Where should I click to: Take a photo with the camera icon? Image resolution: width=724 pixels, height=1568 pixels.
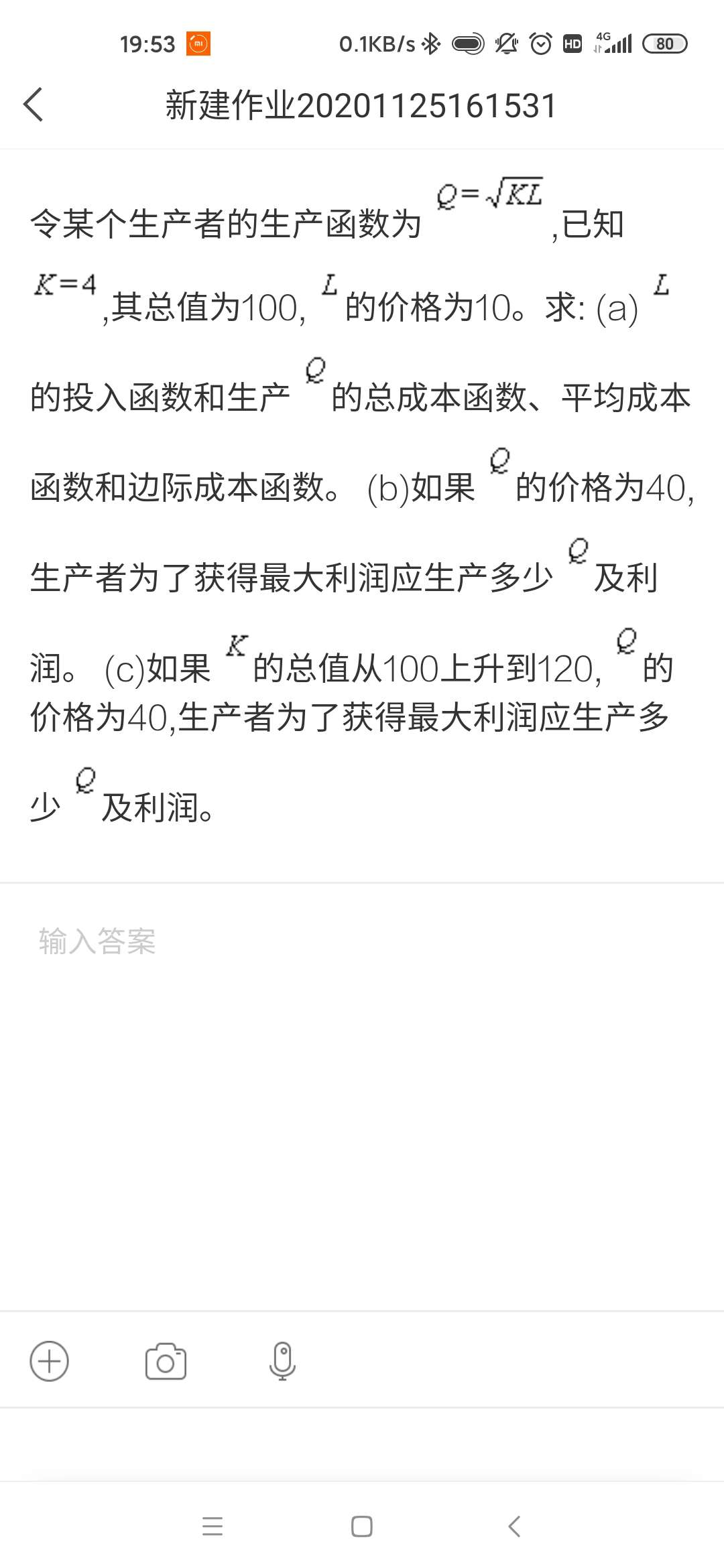pos(166,1361)
